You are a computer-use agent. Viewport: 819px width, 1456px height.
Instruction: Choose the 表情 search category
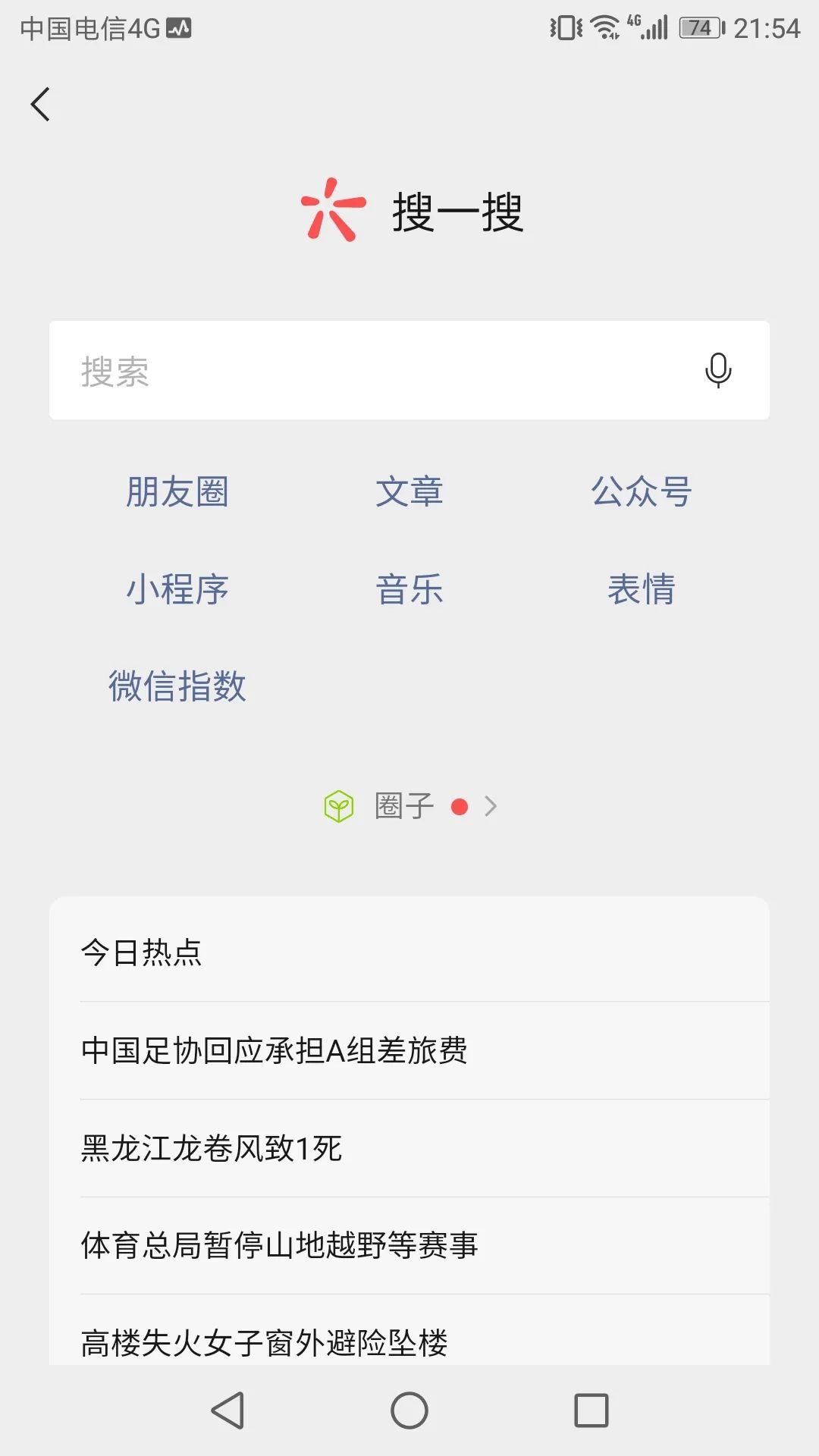(x=641, y=589)
